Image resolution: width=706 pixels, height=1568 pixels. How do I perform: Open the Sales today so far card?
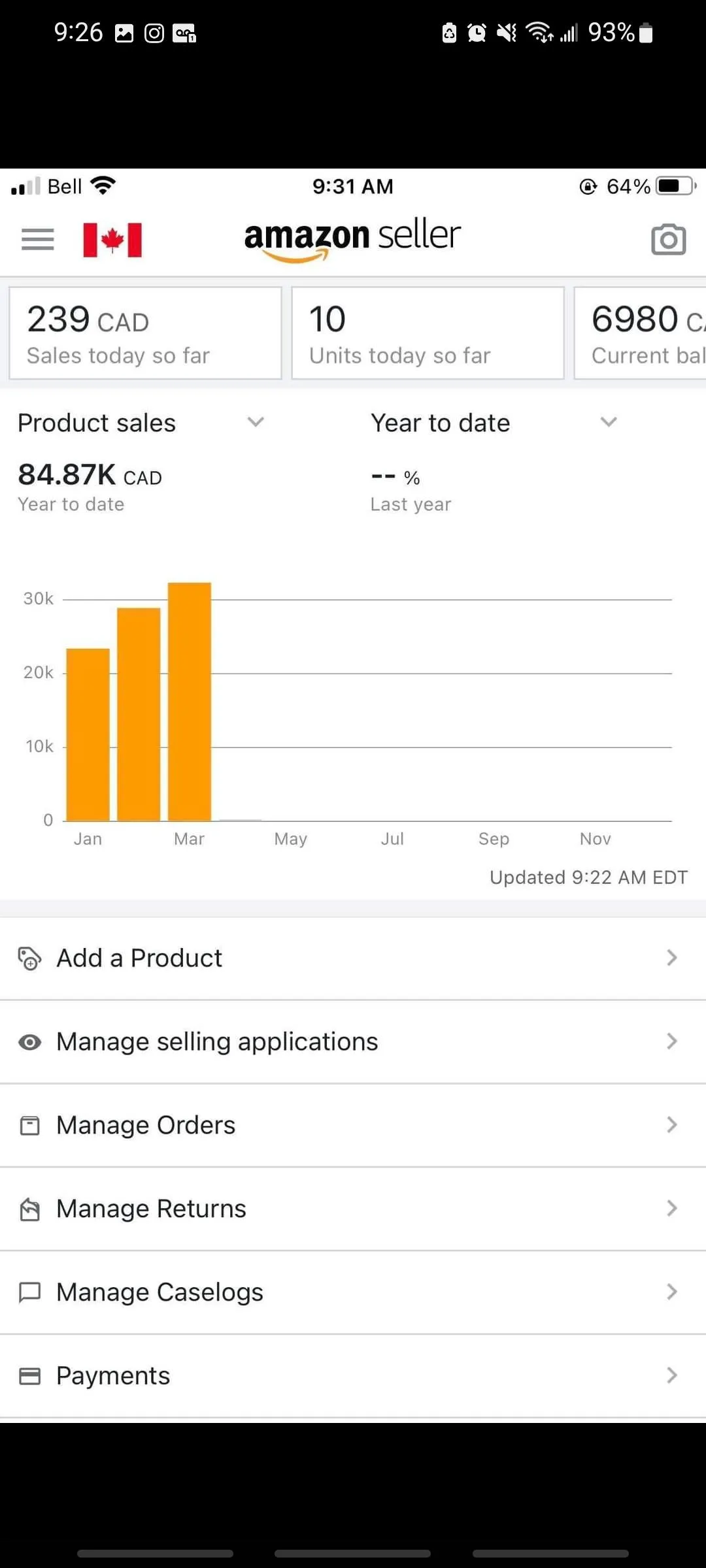coord(145,333)
